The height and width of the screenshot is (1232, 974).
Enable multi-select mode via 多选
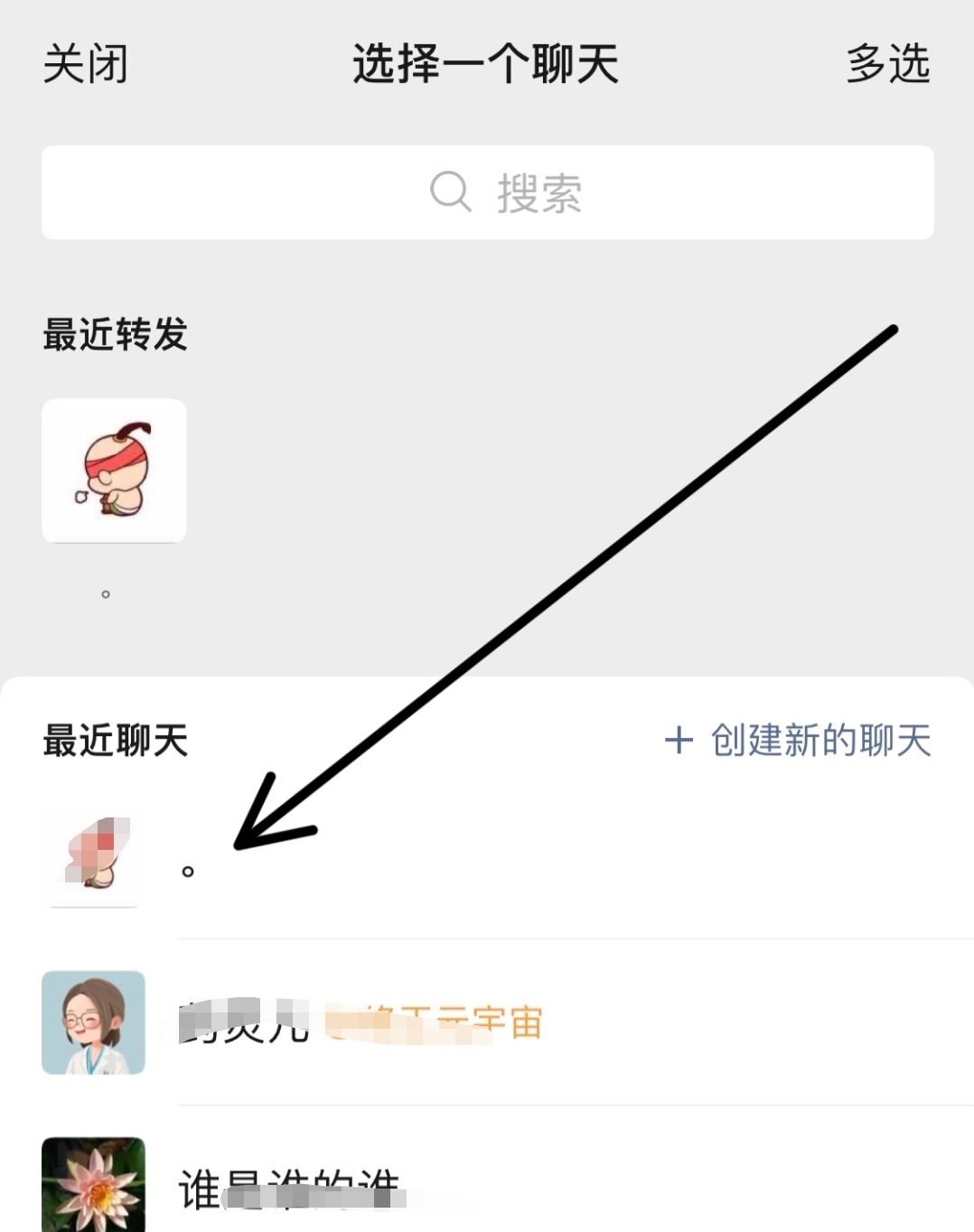pos(889,65)
